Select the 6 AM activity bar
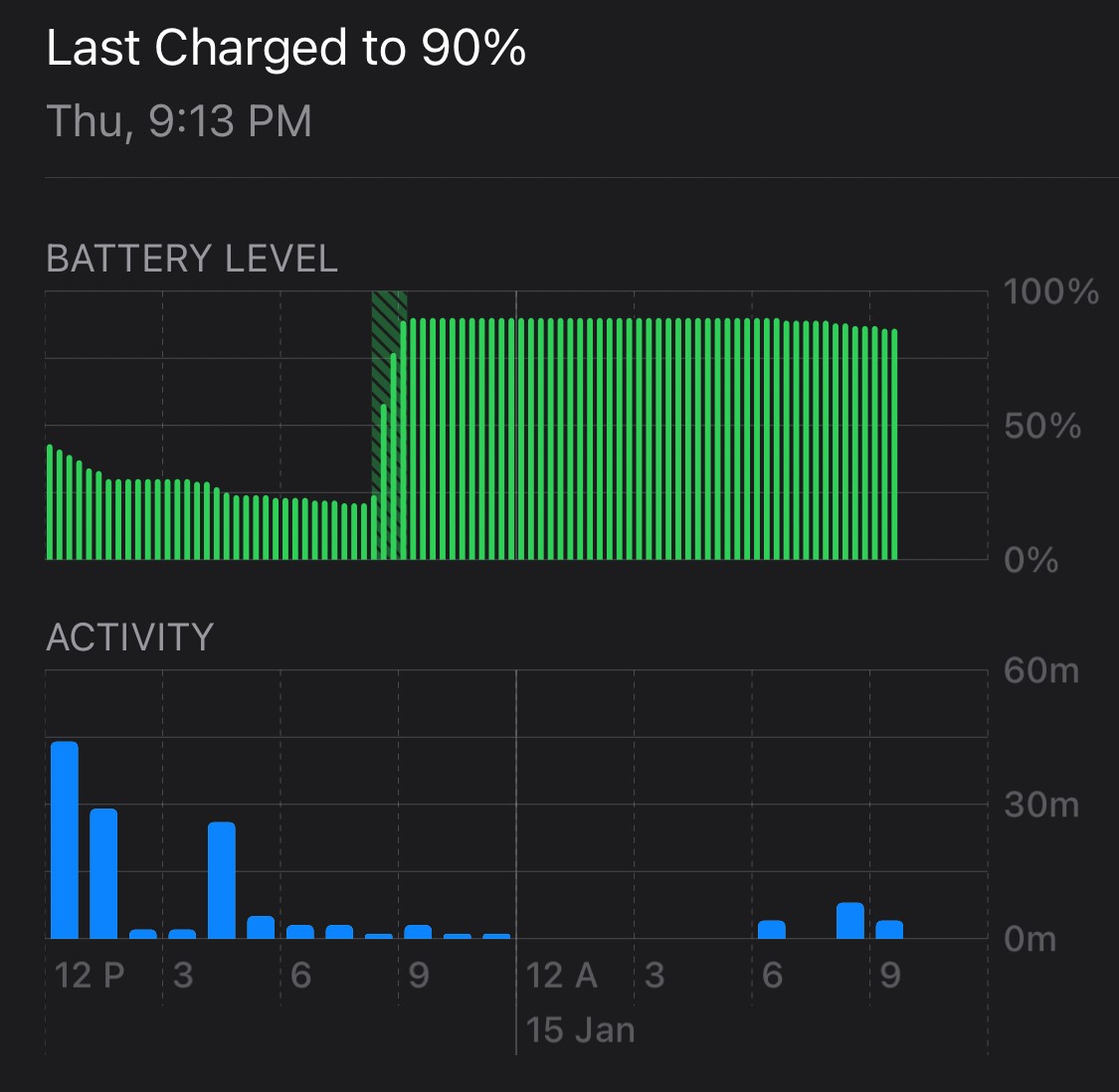This screenshot has width=1119, height=1092. click(x=772, y=929)
